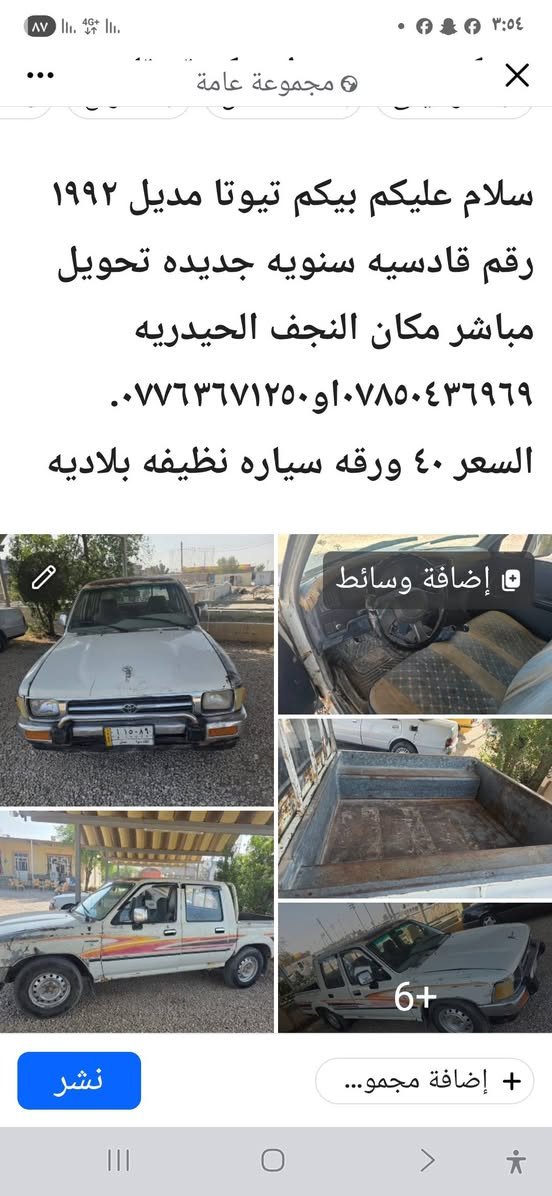The height and width of the screenshot is (1196, 552).
Task: Tap the blue Post button (نشر)
Action: click(79, 1080)
